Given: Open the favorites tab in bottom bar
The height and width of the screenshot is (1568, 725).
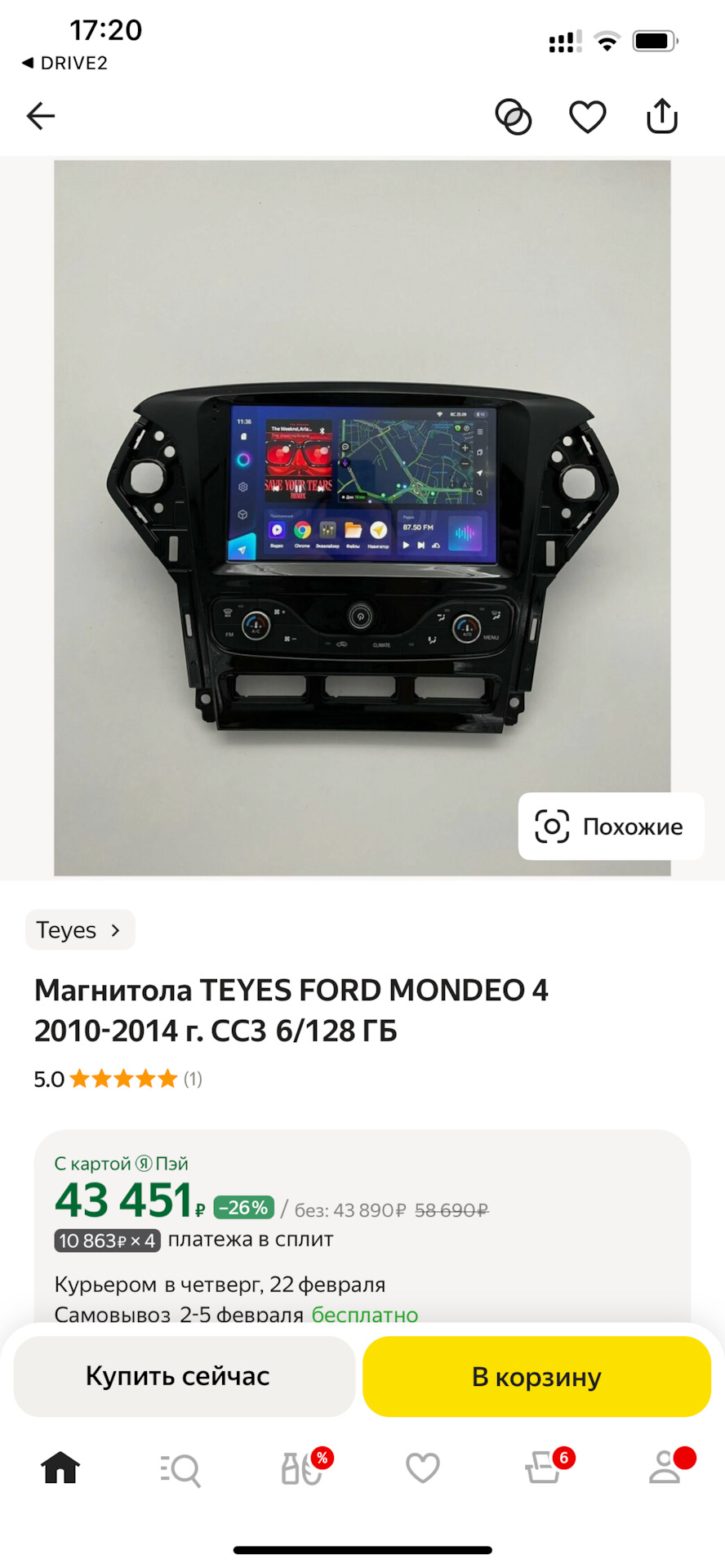Looking at the screenshot, I should coord(423,1468).
